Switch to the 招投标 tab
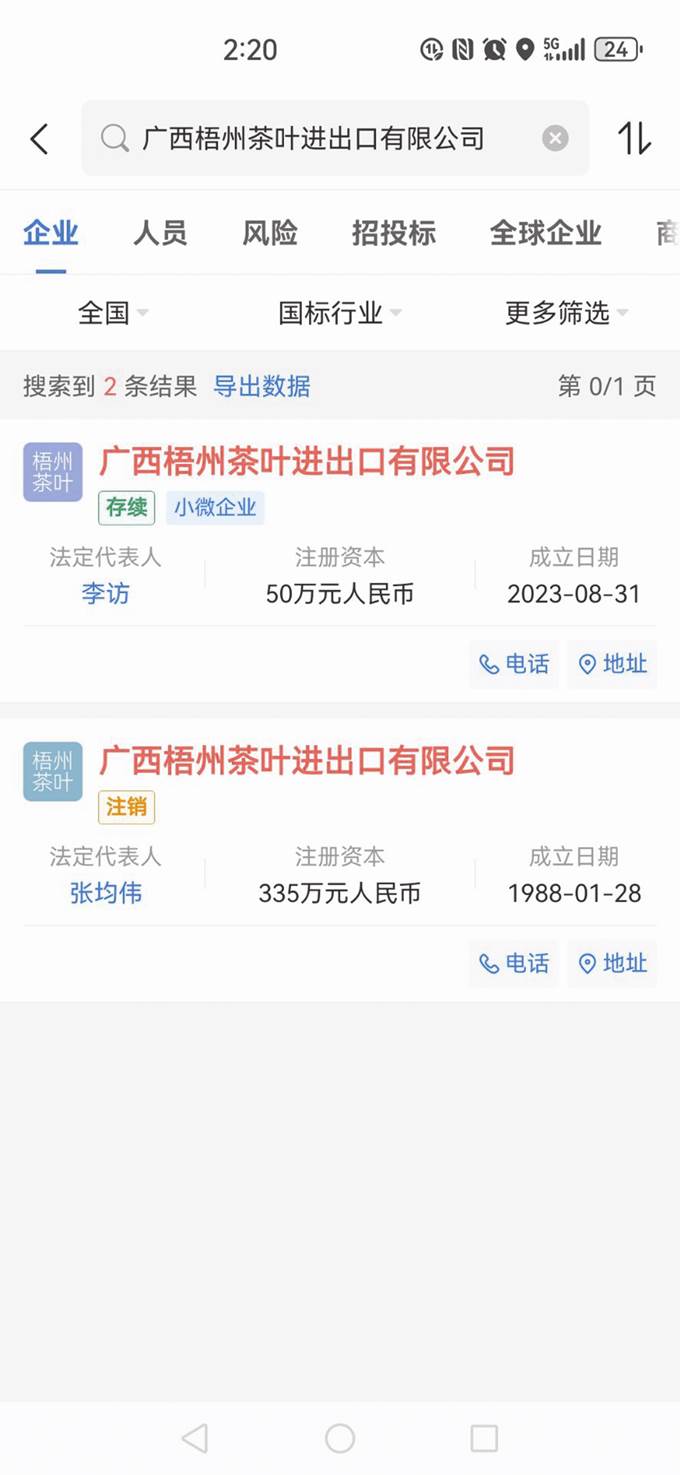 [394, 233]
